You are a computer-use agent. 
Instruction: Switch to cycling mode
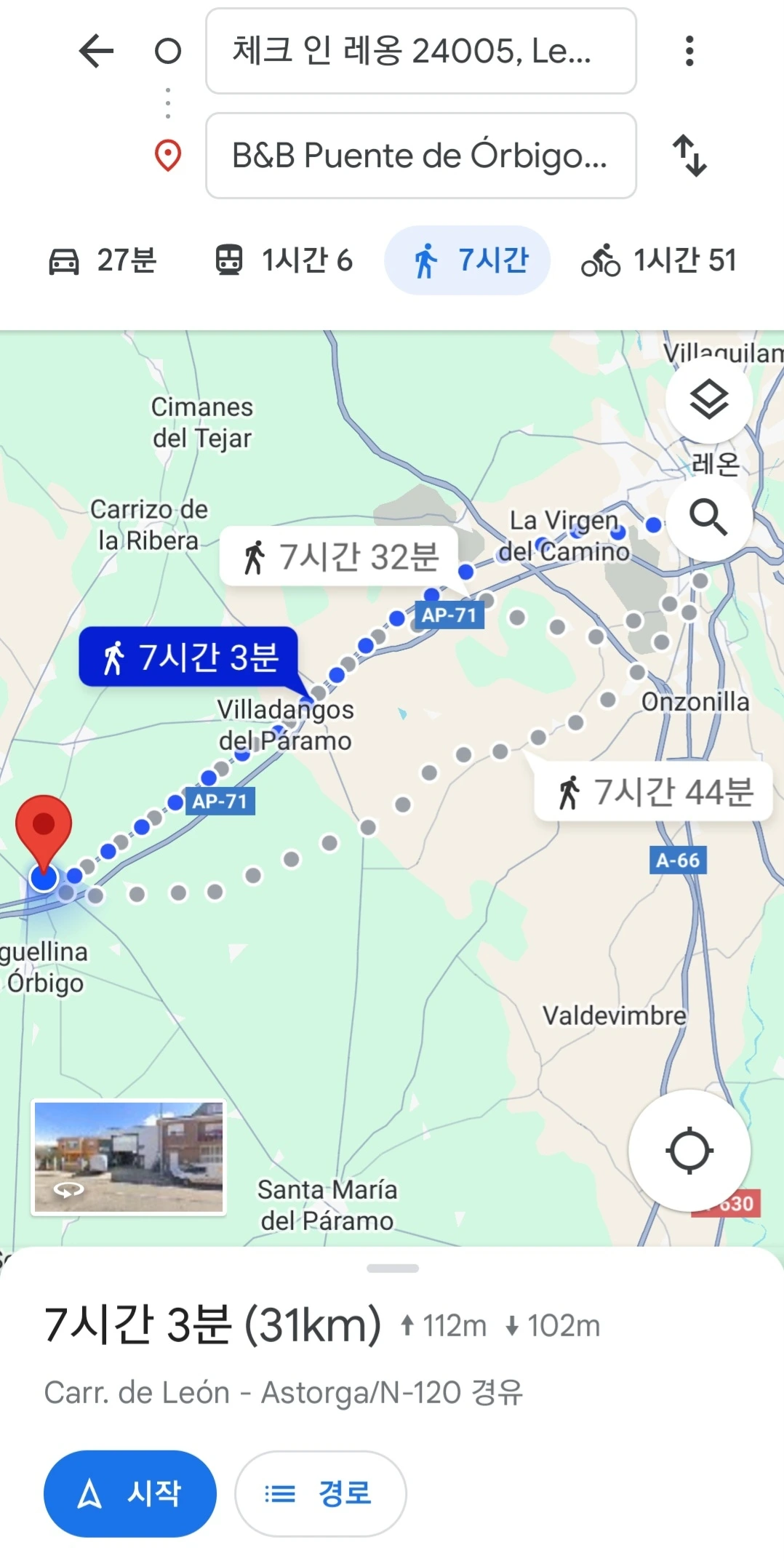[659, 260]
